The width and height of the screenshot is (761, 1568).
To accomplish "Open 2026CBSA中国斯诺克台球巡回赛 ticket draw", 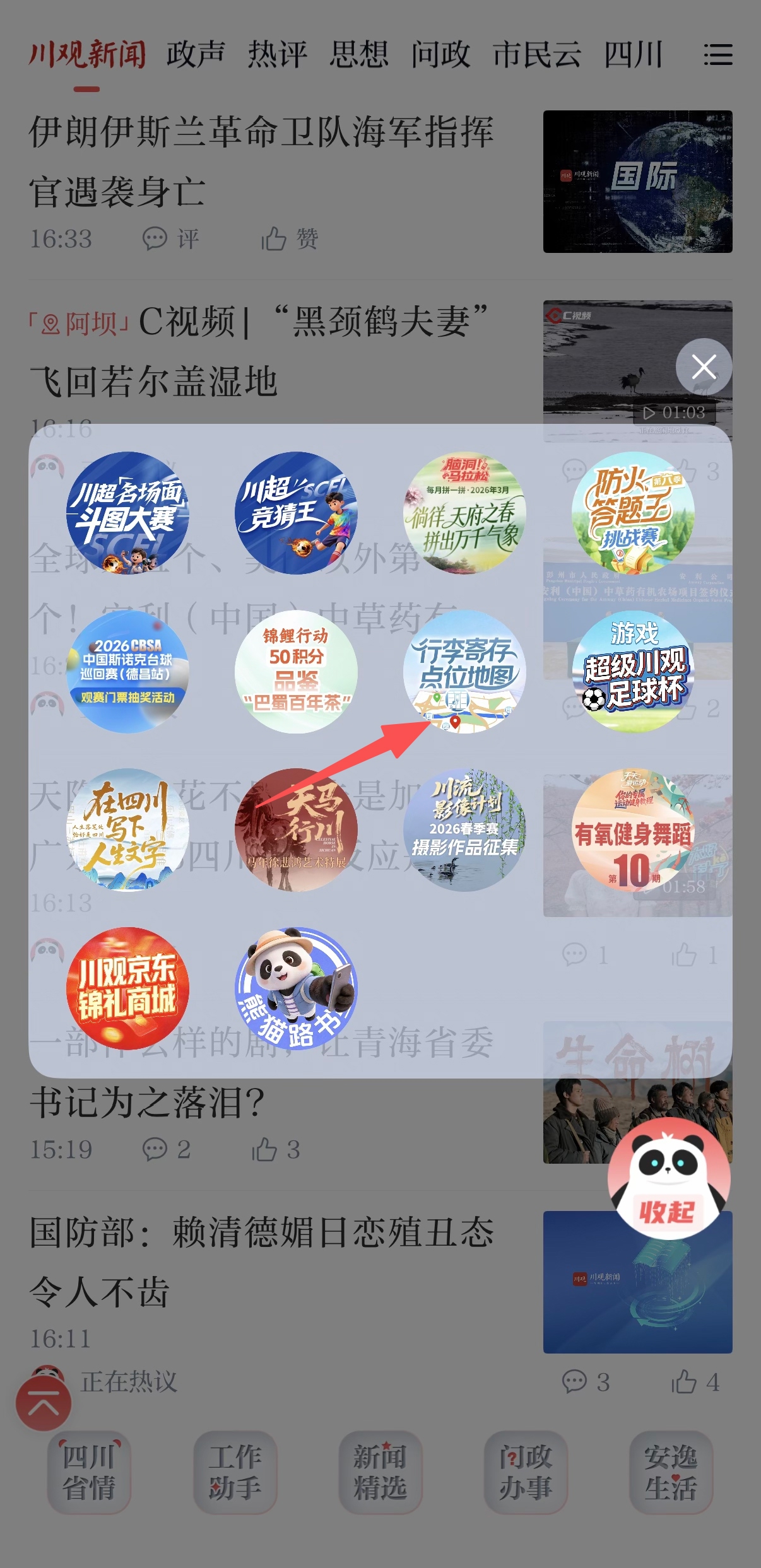I will click(127, 672).
